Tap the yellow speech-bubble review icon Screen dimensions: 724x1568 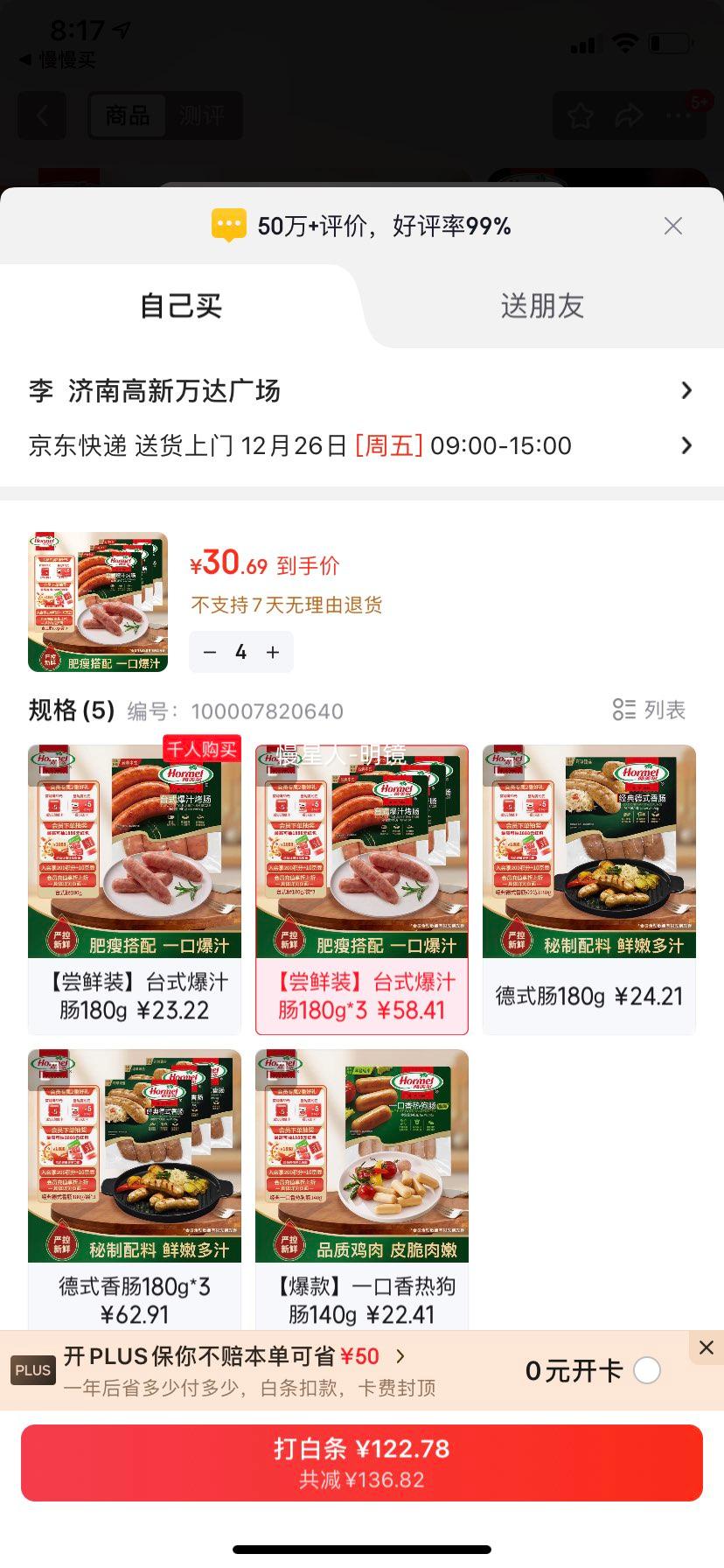[229, 226]
